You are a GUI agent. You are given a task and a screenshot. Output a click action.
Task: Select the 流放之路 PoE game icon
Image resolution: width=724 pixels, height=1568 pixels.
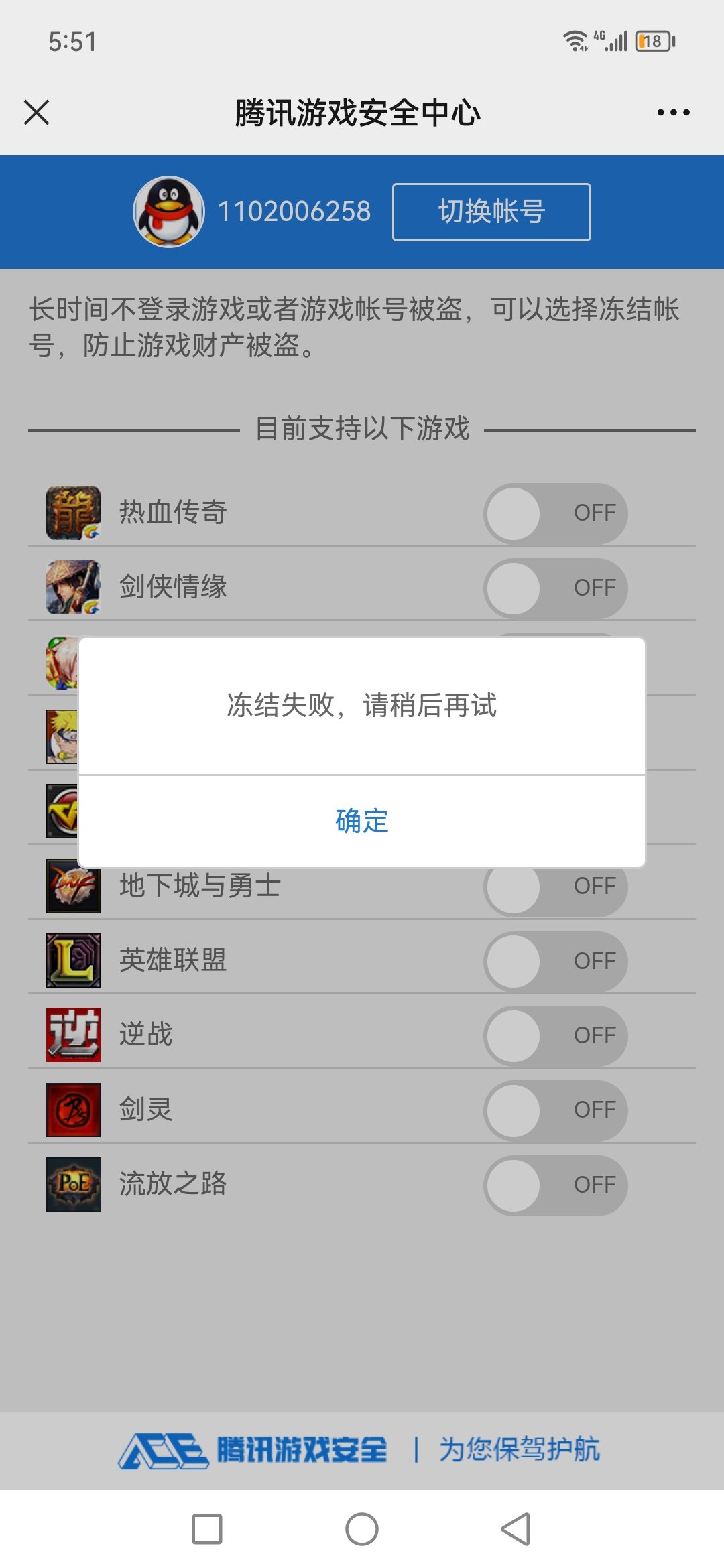coord(72,1184)
